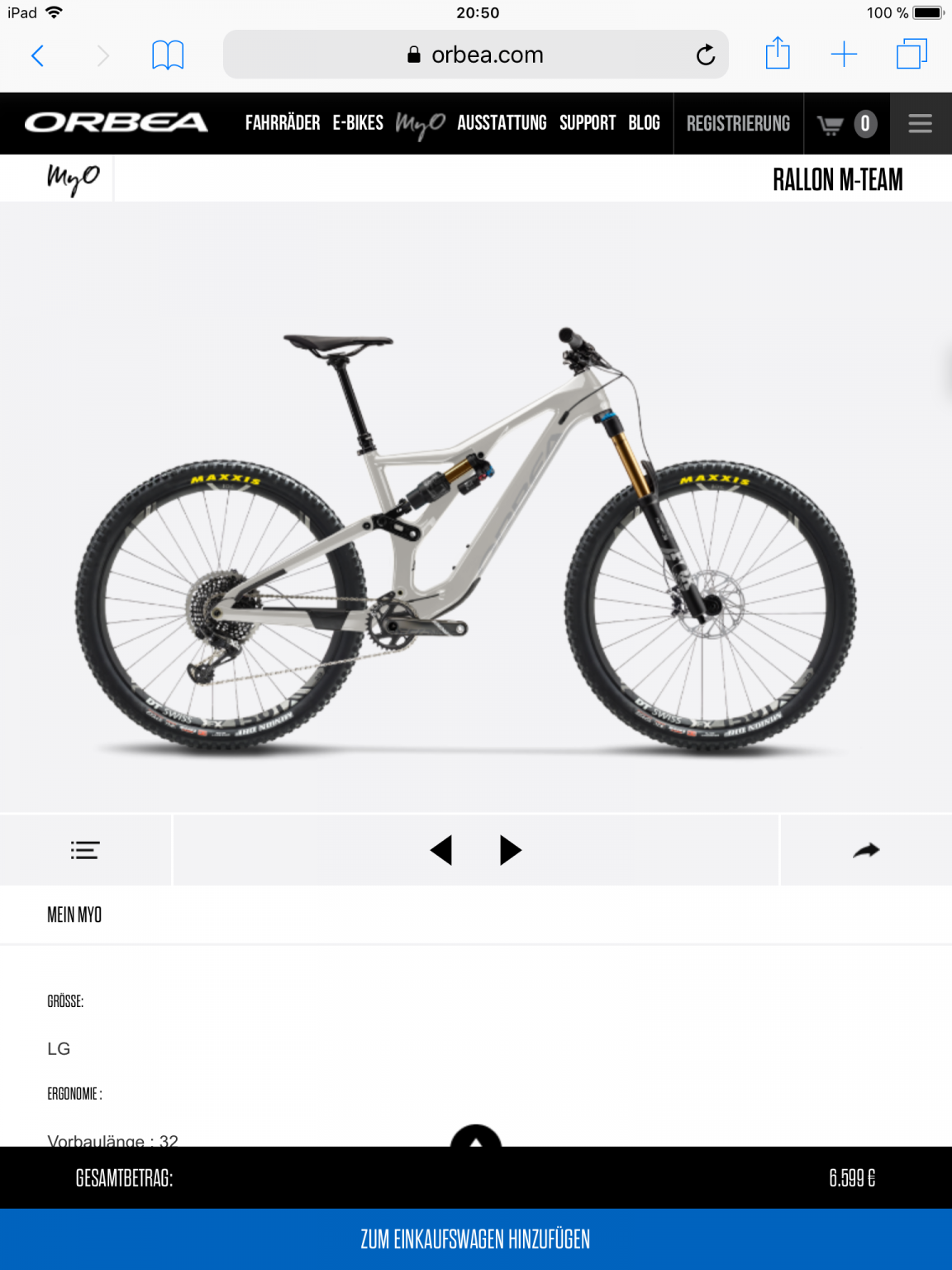Show the configuration list
952x1270 pixels.
pos(85,850)
